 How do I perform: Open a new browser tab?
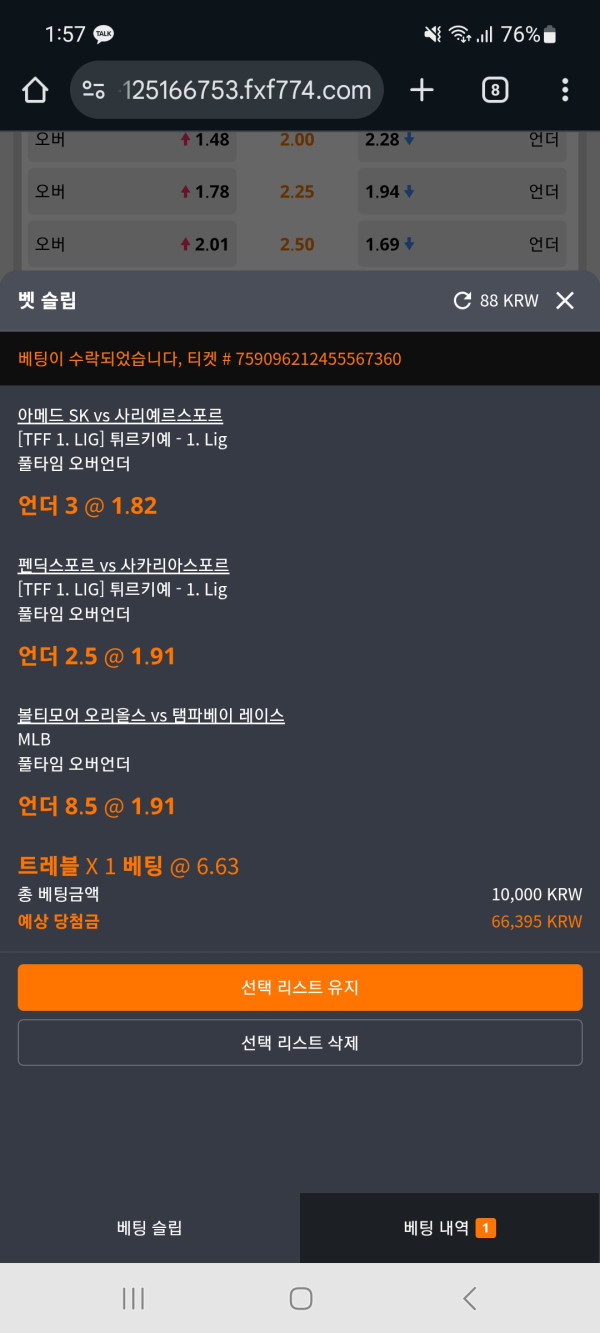(422, 91)
